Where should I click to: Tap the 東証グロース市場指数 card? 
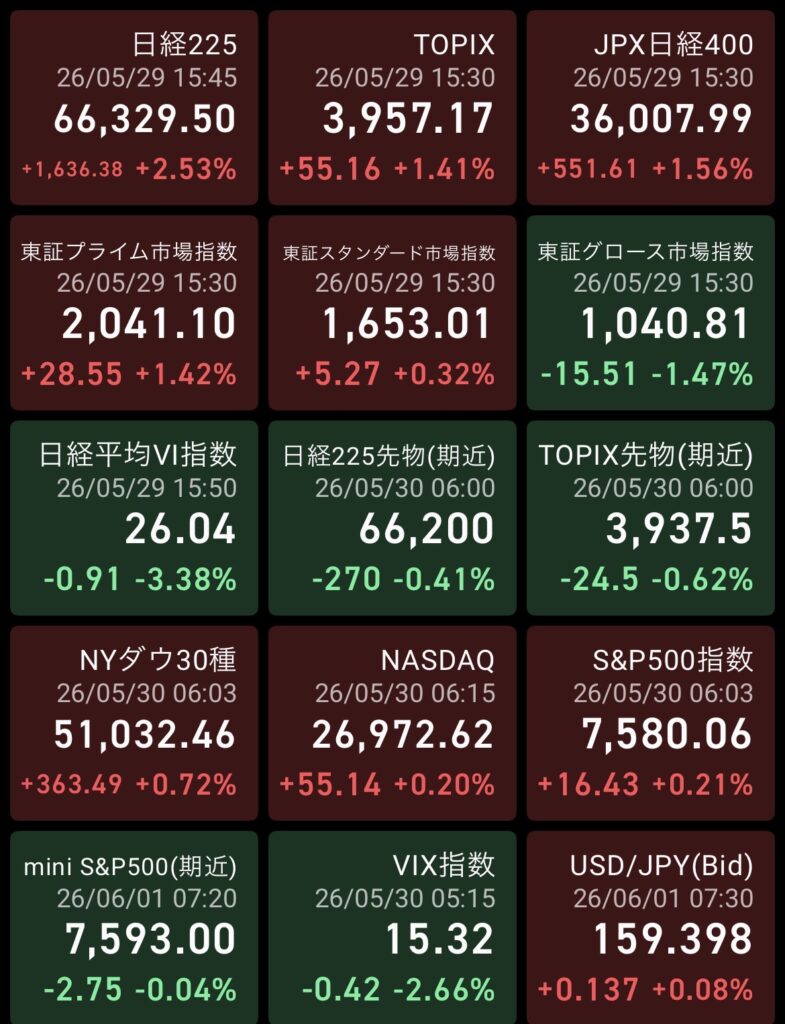pyautogui.click(x=650, y=313)
